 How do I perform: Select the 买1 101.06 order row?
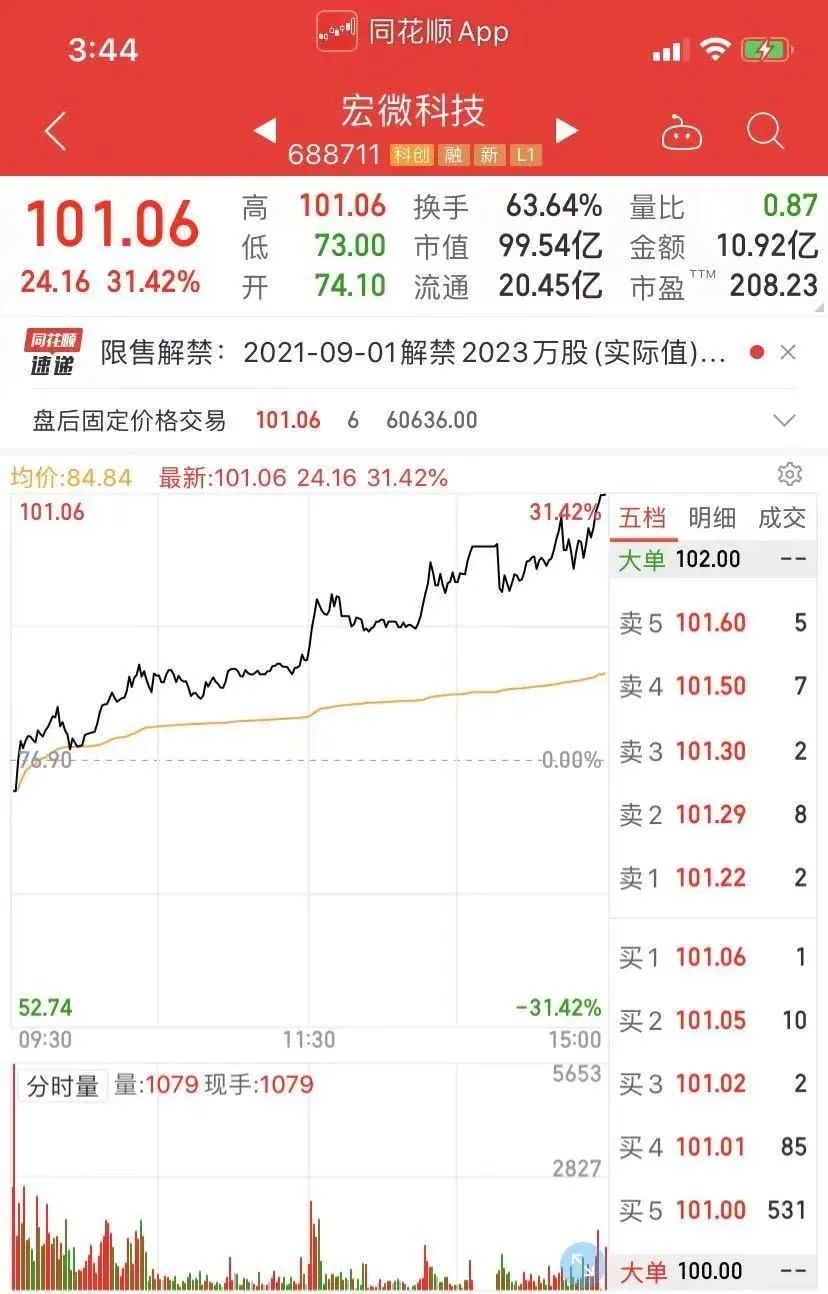712,957
